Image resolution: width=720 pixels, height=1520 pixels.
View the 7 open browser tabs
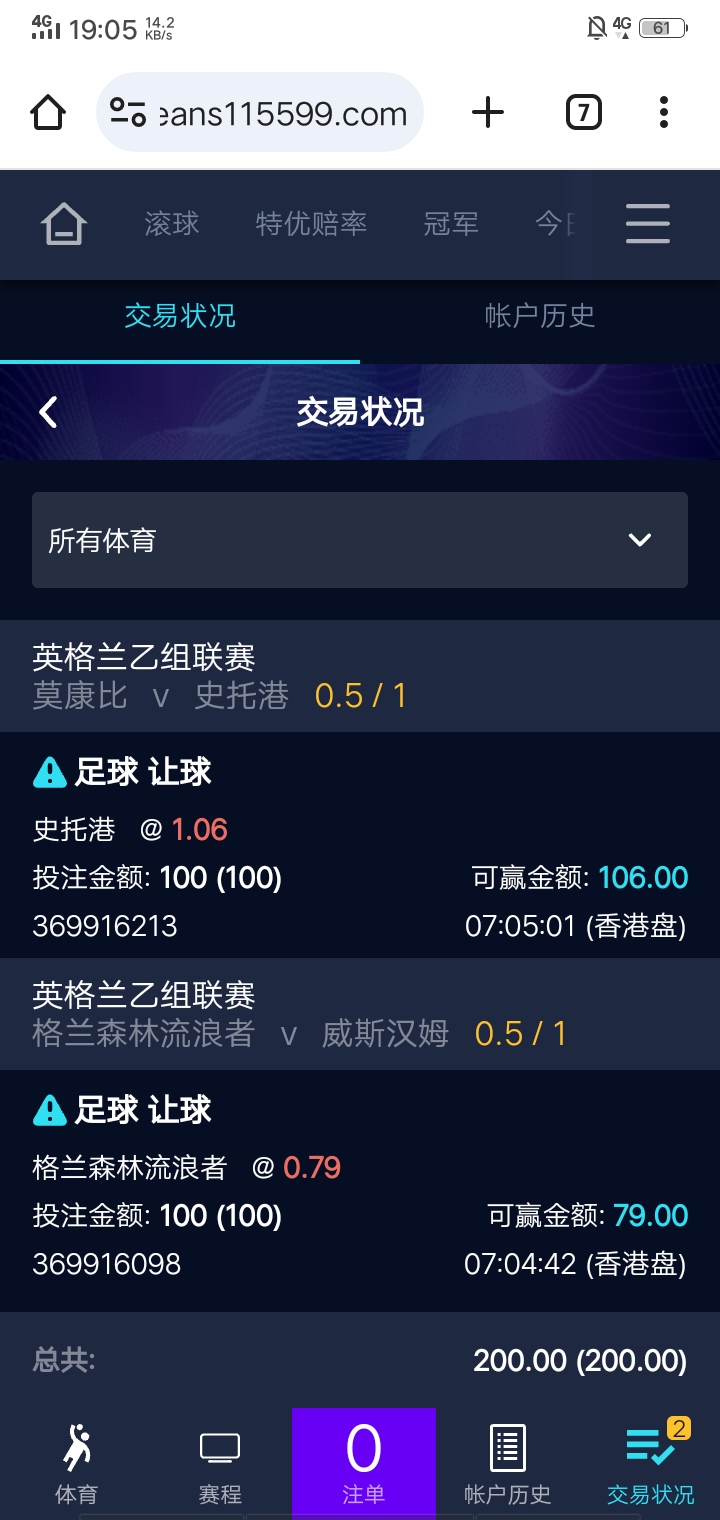pyautogui.click(x=583, y=113)
